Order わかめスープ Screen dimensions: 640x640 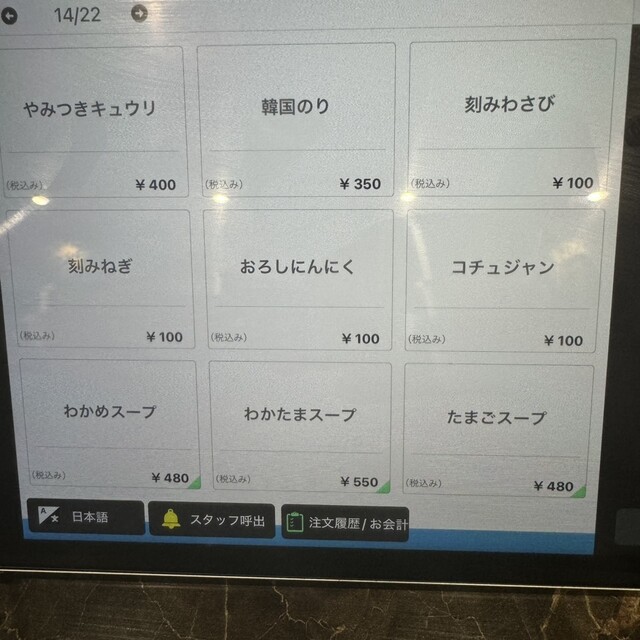click(109, 423)
